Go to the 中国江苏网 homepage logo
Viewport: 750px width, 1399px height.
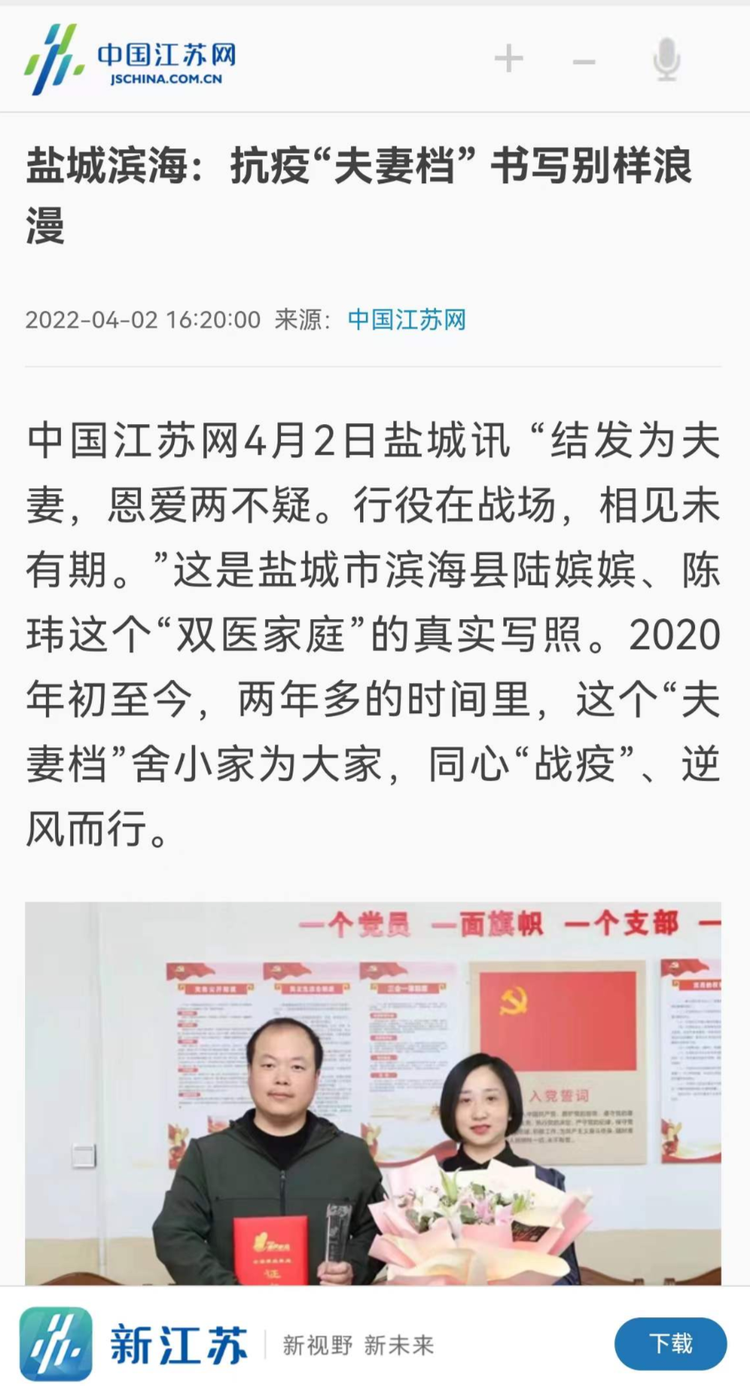point(130,60)
